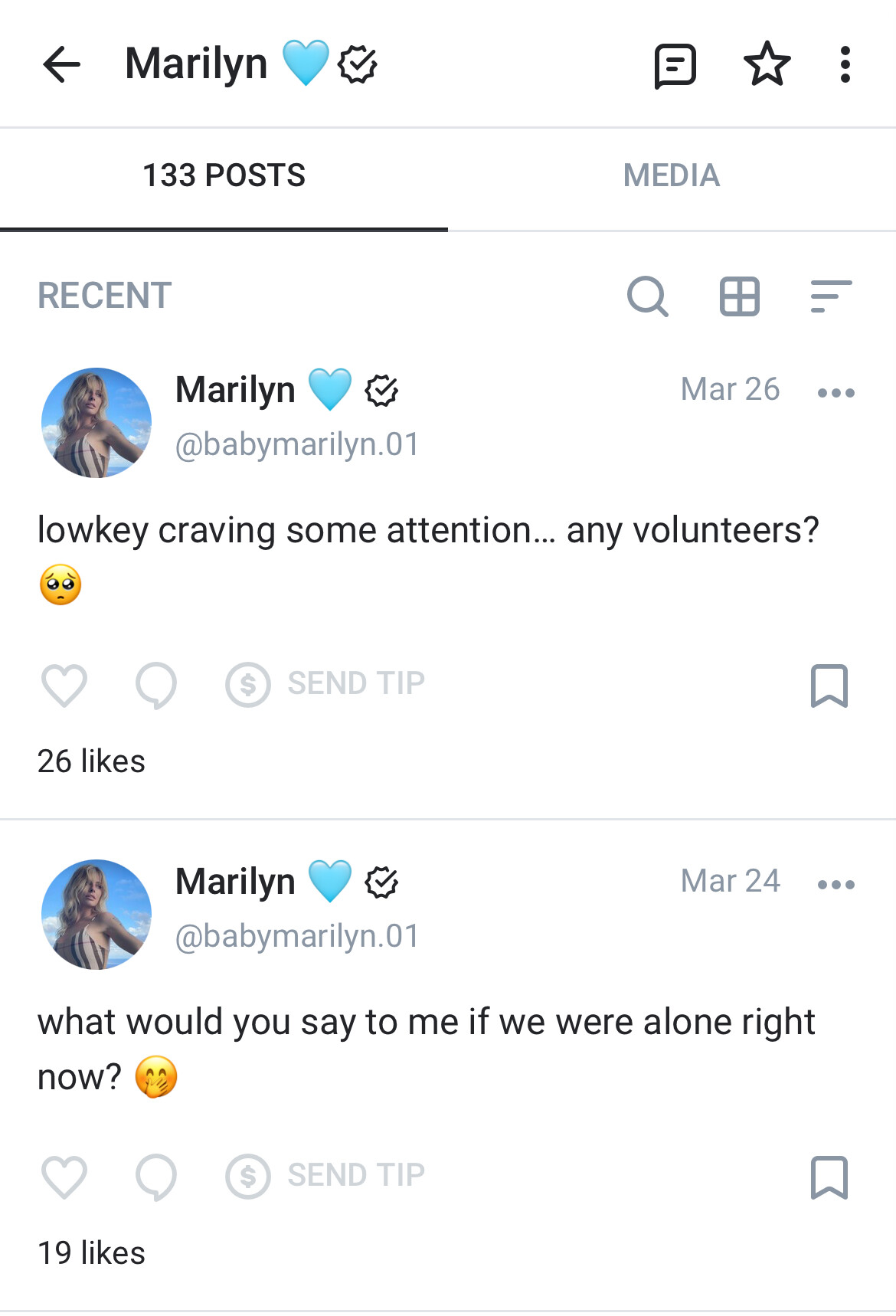
Task: Open the sort options icon
Action: pos(831,296)
